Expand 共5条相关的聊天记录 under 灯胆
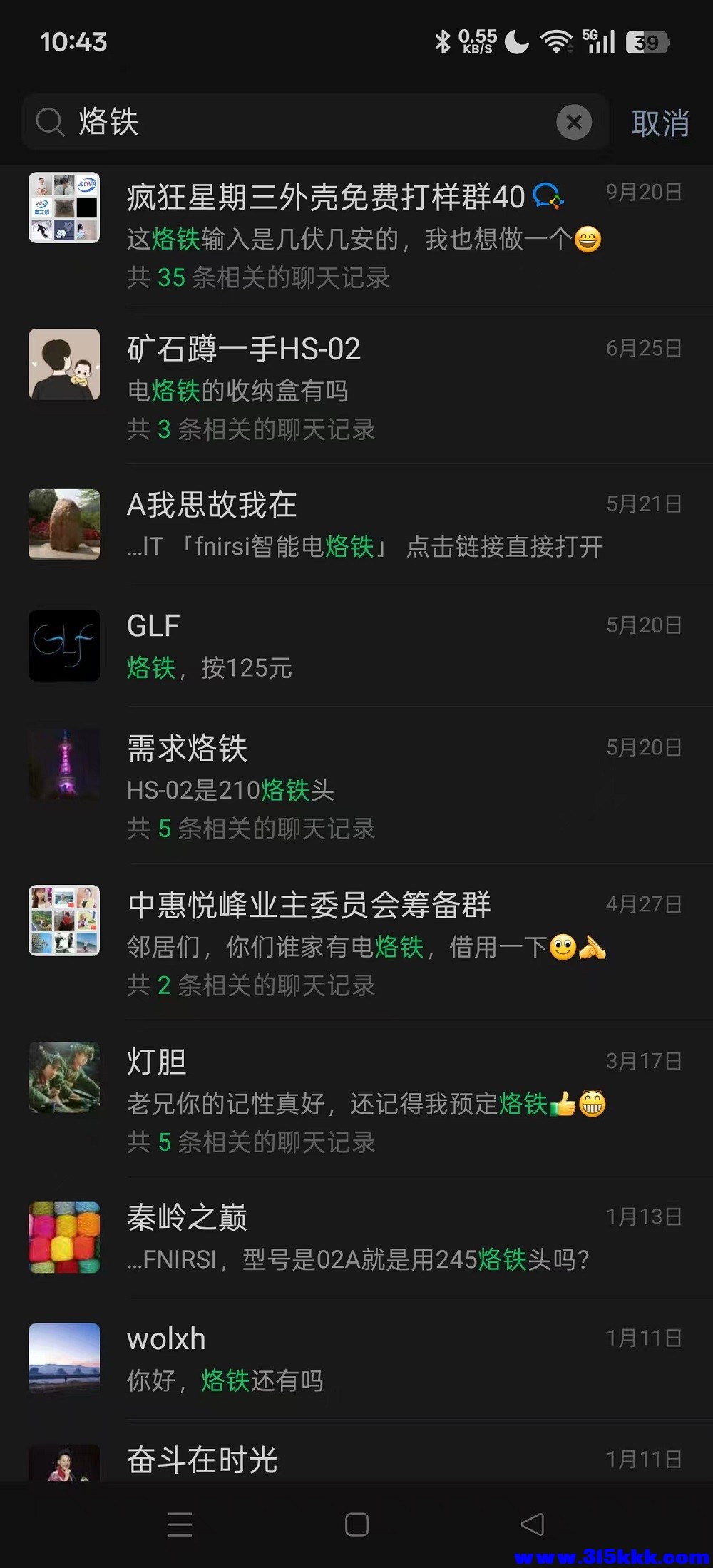 coord(251,1142)
